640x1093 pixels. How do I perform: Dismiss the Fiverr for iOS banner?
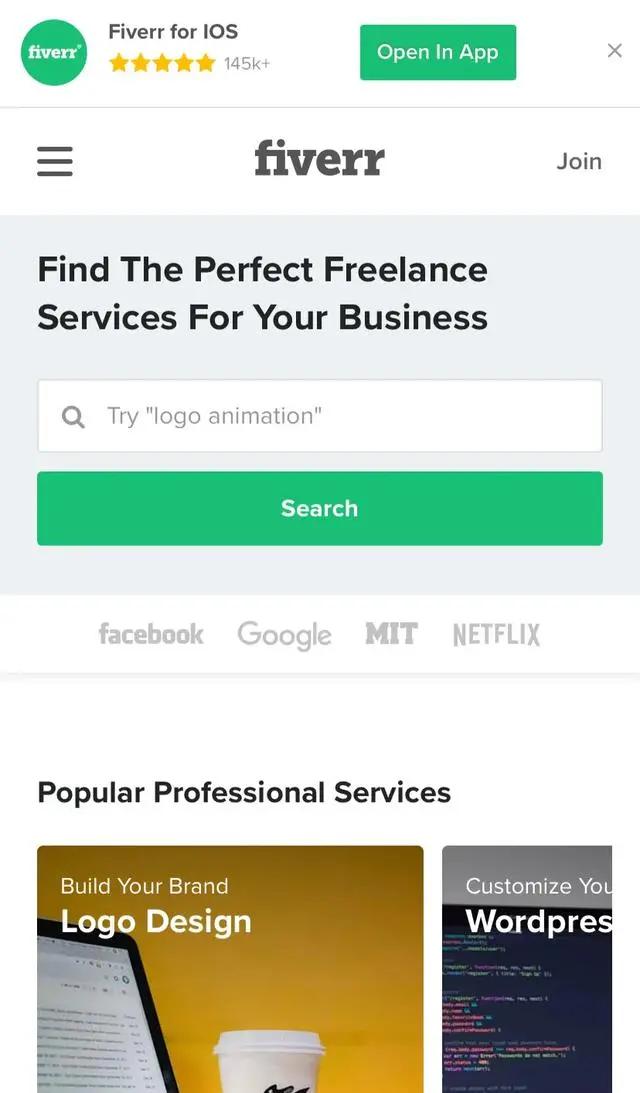pos(614,51)
